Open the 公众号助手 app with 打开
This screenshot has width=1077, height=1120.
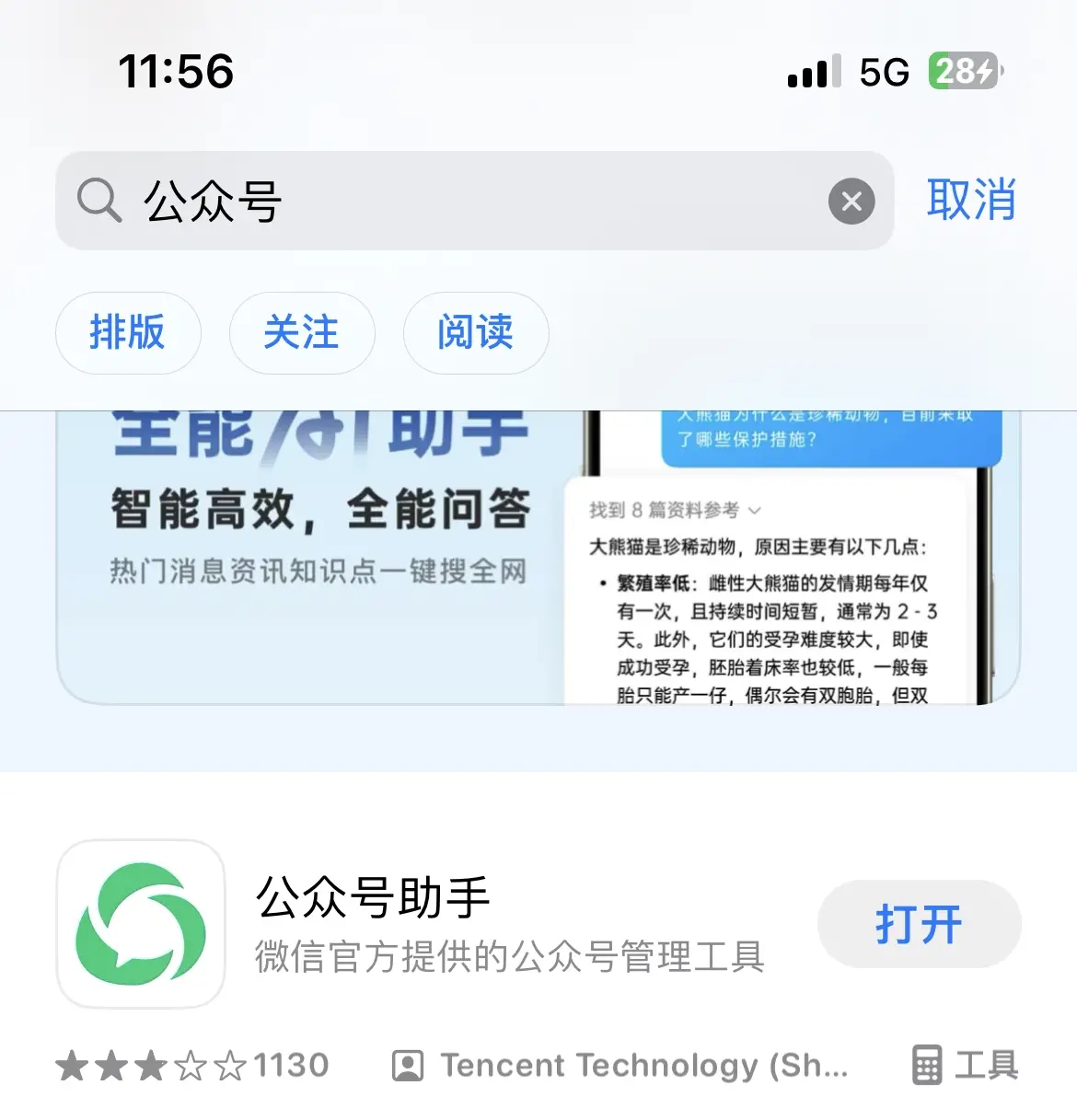(919, 924)
